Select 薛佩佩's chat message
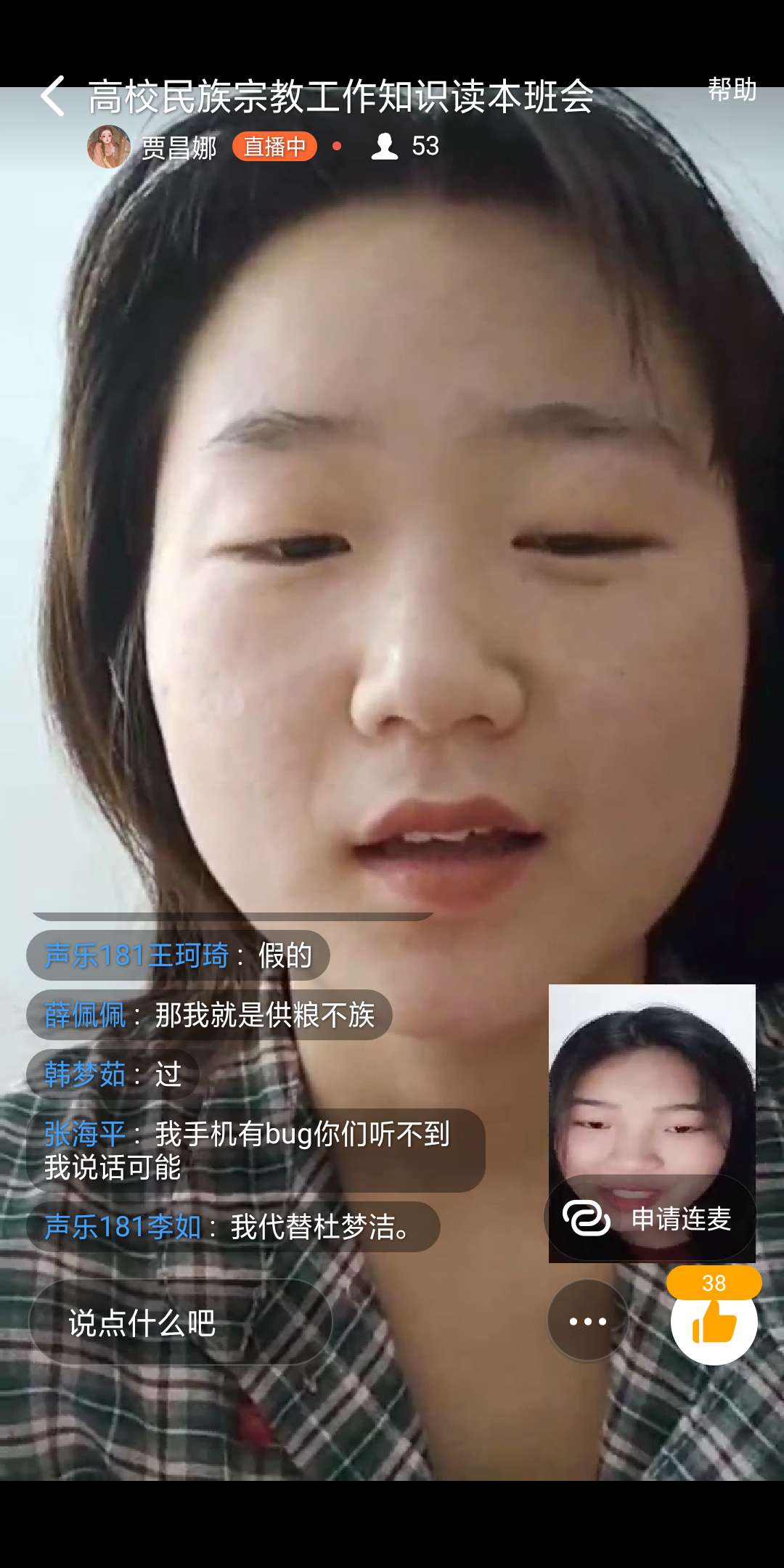This screenshot has height=1568, width=784. [x=209, y=1015]
